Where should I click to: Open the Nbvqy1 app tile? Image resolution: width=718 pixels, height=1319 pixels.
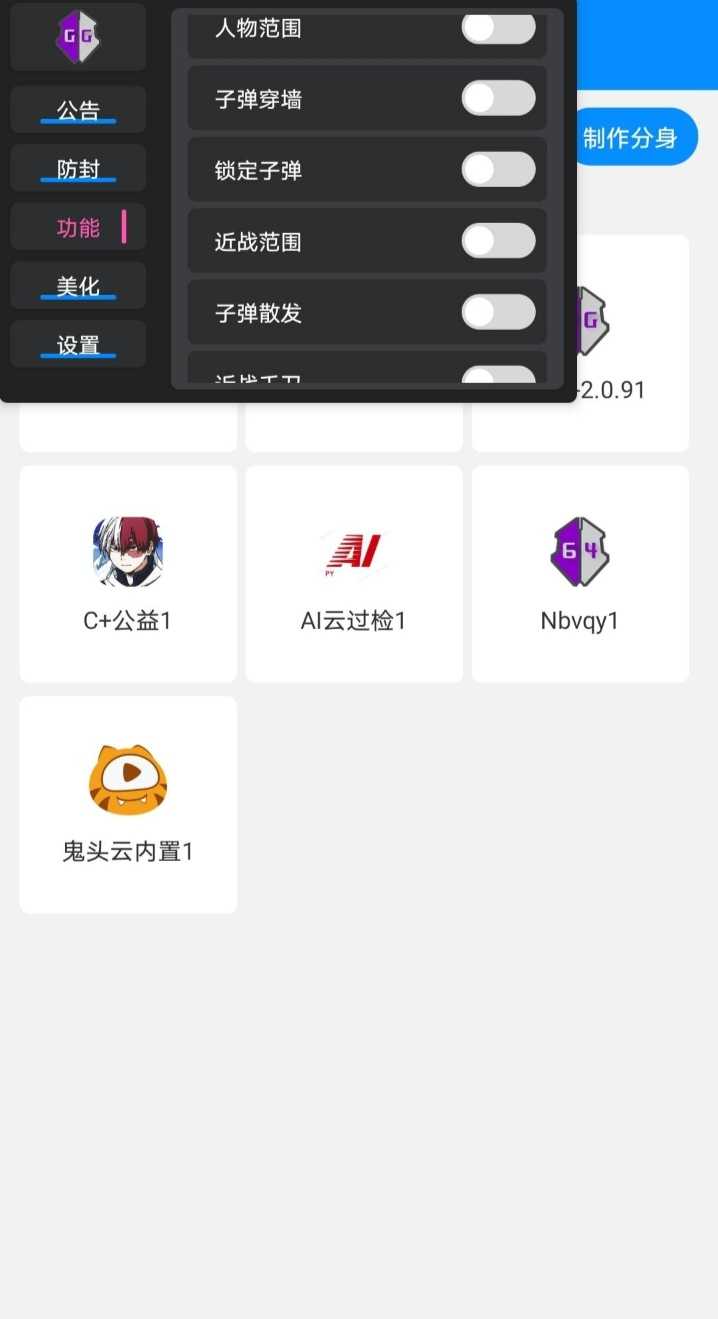coord(580,573)
